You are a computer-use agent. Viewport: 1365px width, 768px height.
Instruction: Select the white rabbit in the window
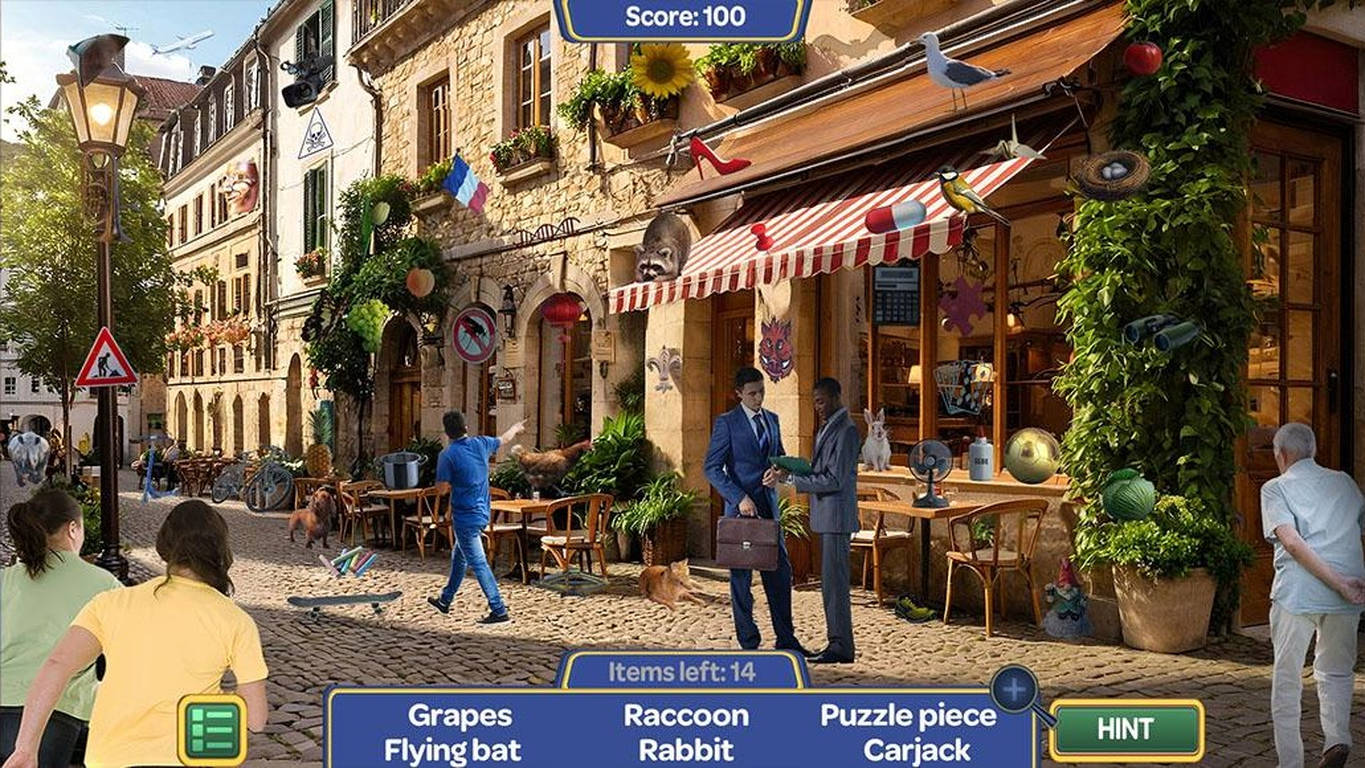[x=876, y=440]
